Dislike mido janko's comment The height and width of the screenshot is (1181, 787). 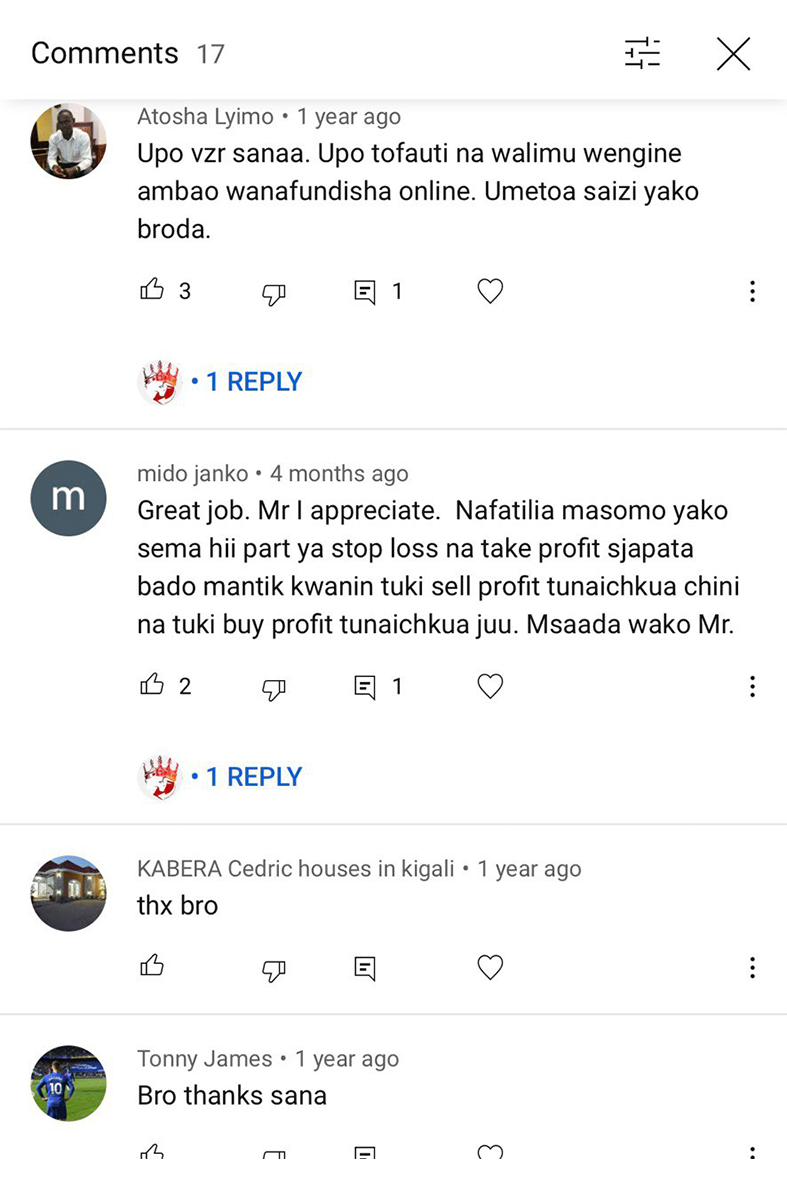[x=273, y=687]
